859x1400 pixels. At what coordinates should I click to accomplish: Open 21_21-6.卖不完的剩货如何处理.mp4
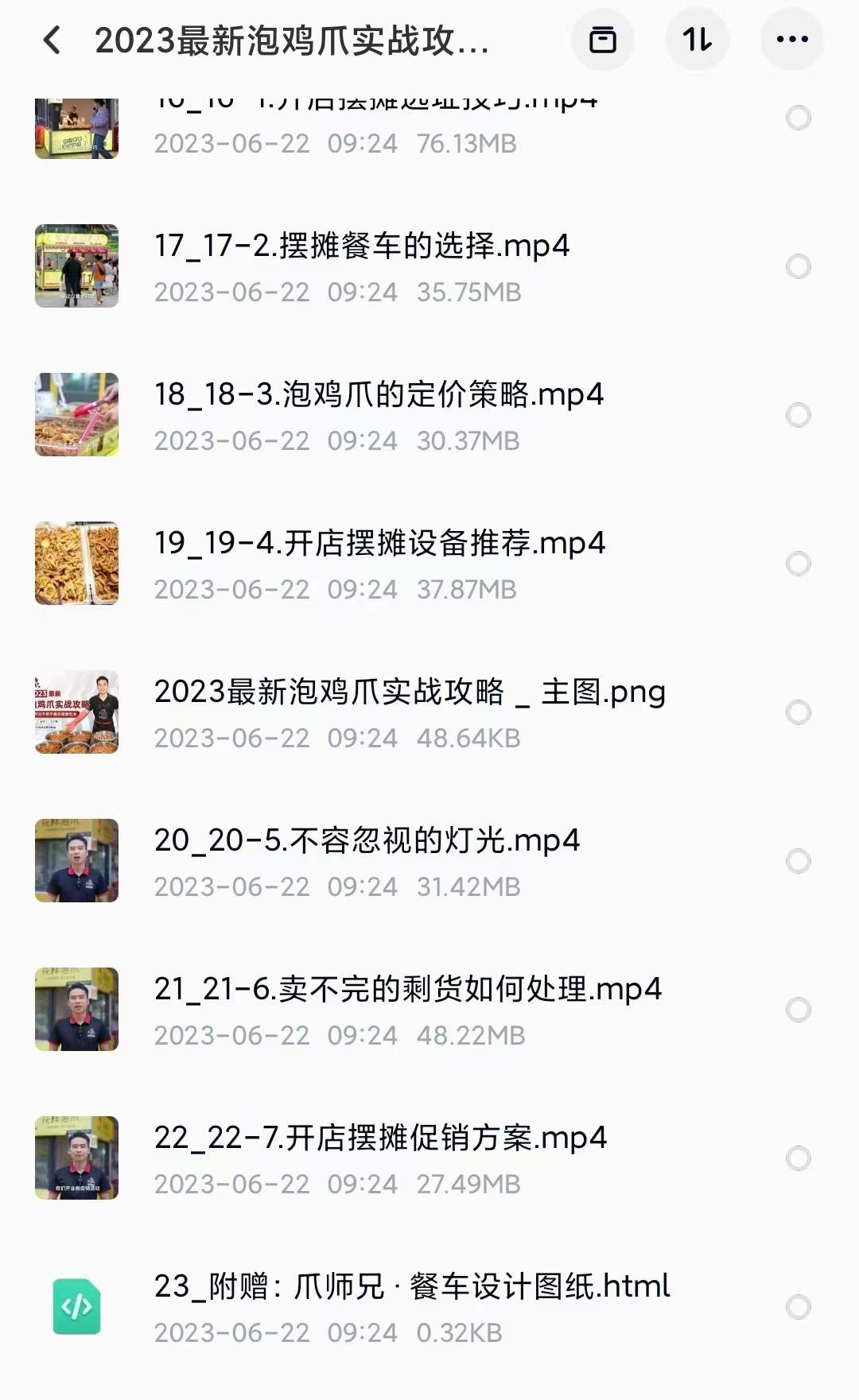[406, 988]
